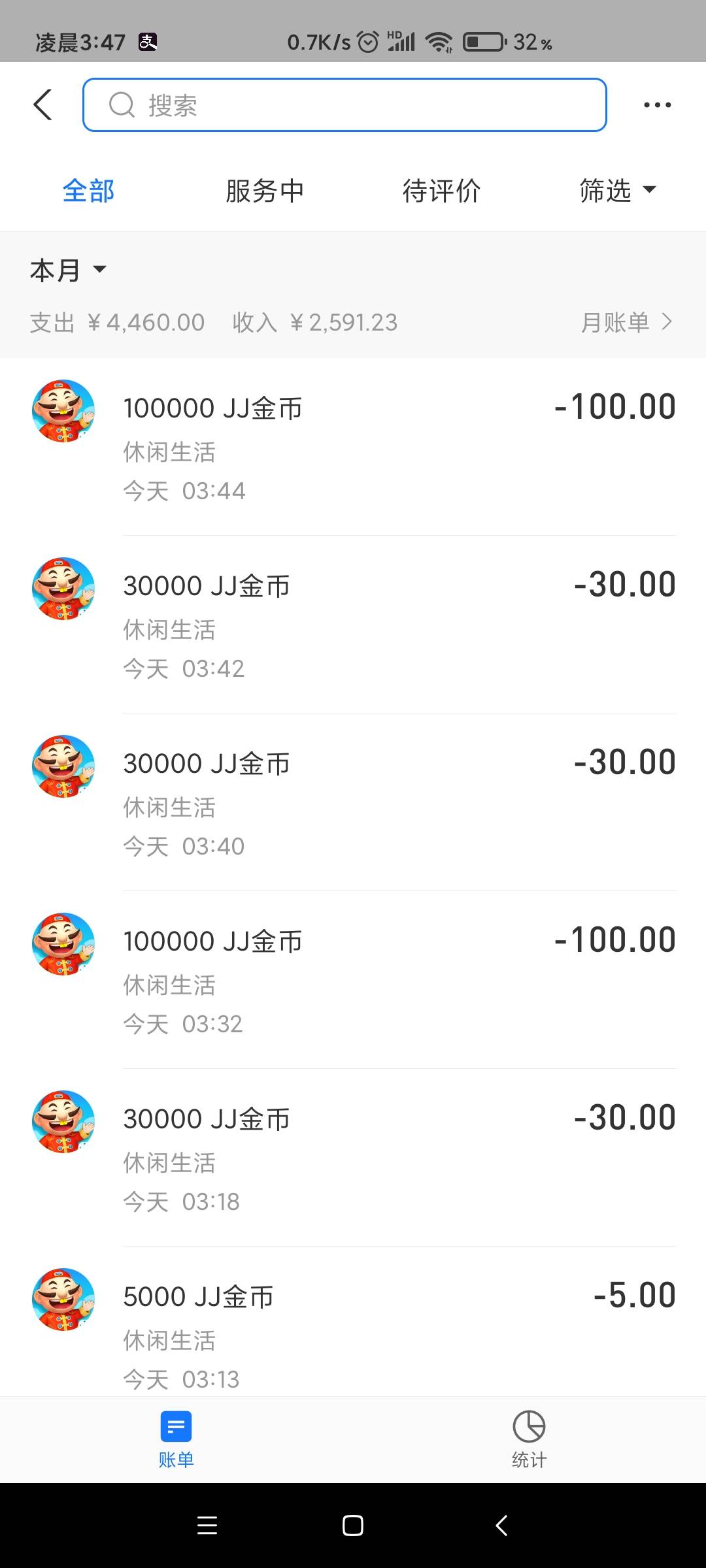Viewport: 706px width, 1568px height.
Task: Switch to the 服务中 tab
Action: 264,190
